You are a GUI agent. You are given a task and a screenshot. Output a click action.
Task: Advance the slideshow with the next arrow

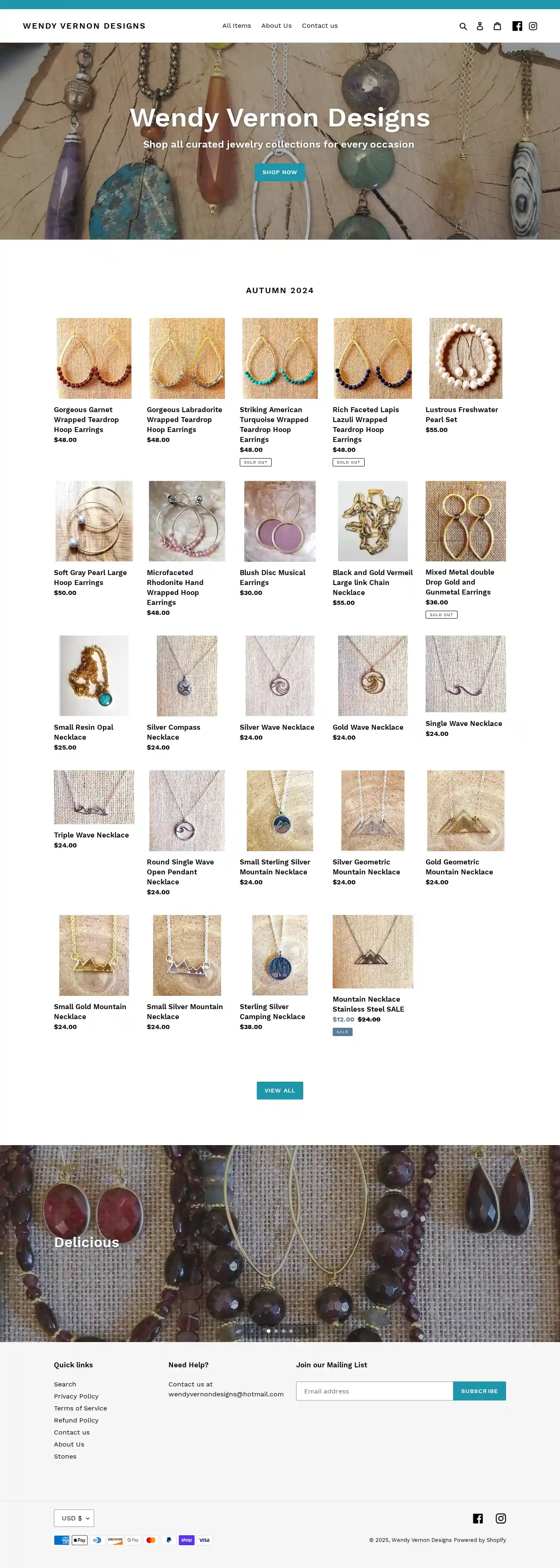[x=307, y=1330]
